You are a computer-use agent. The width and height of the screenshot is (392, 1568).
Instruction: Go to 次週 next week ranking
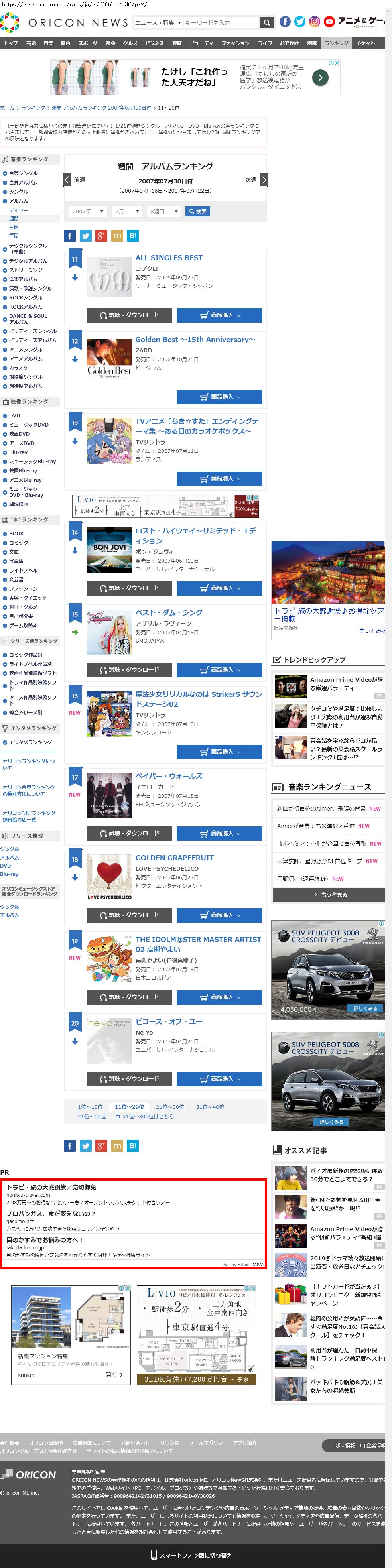click(256, 179)
